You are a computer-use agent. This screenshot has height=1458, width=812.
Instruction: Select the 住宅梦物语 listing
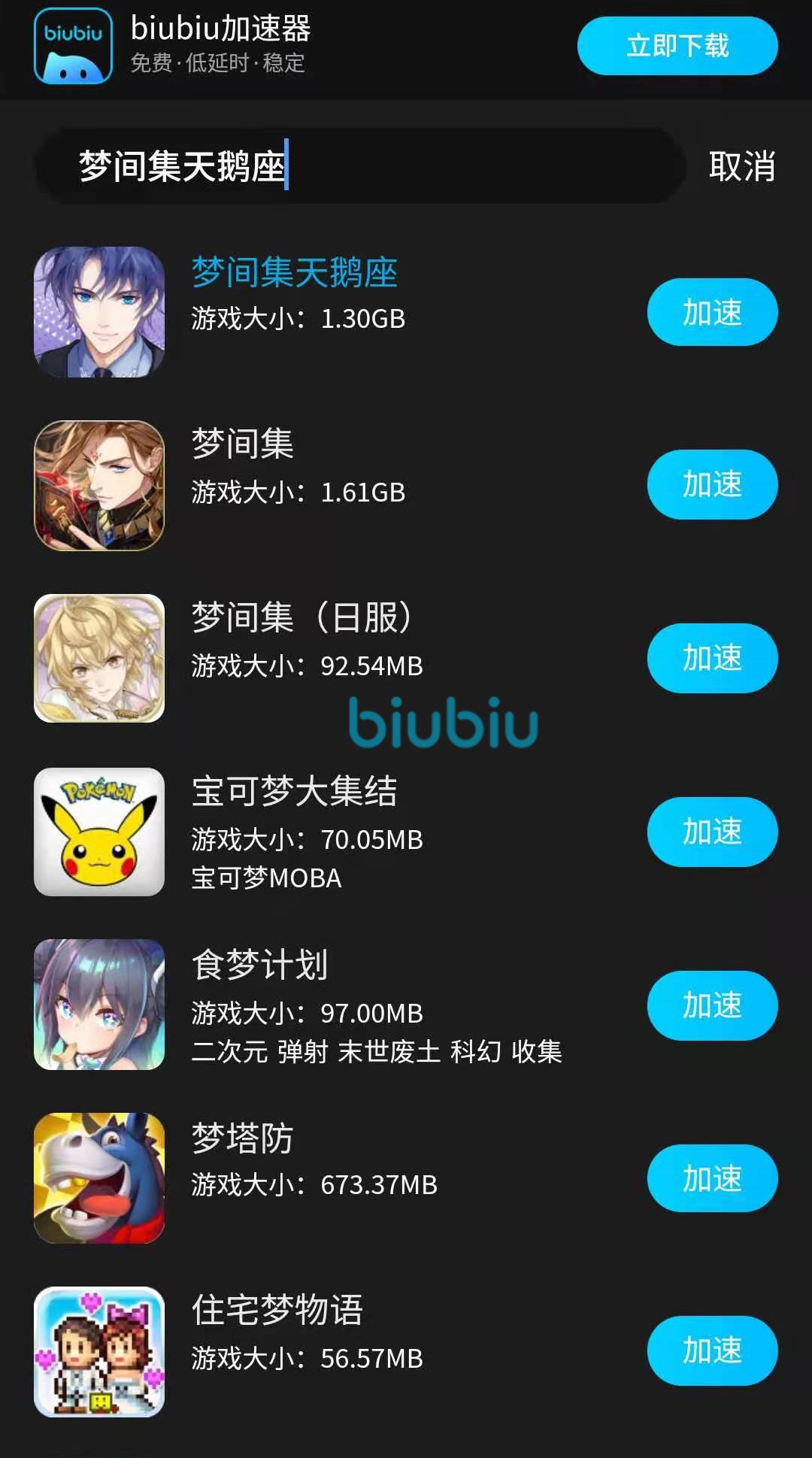[x=277, y=1311]
